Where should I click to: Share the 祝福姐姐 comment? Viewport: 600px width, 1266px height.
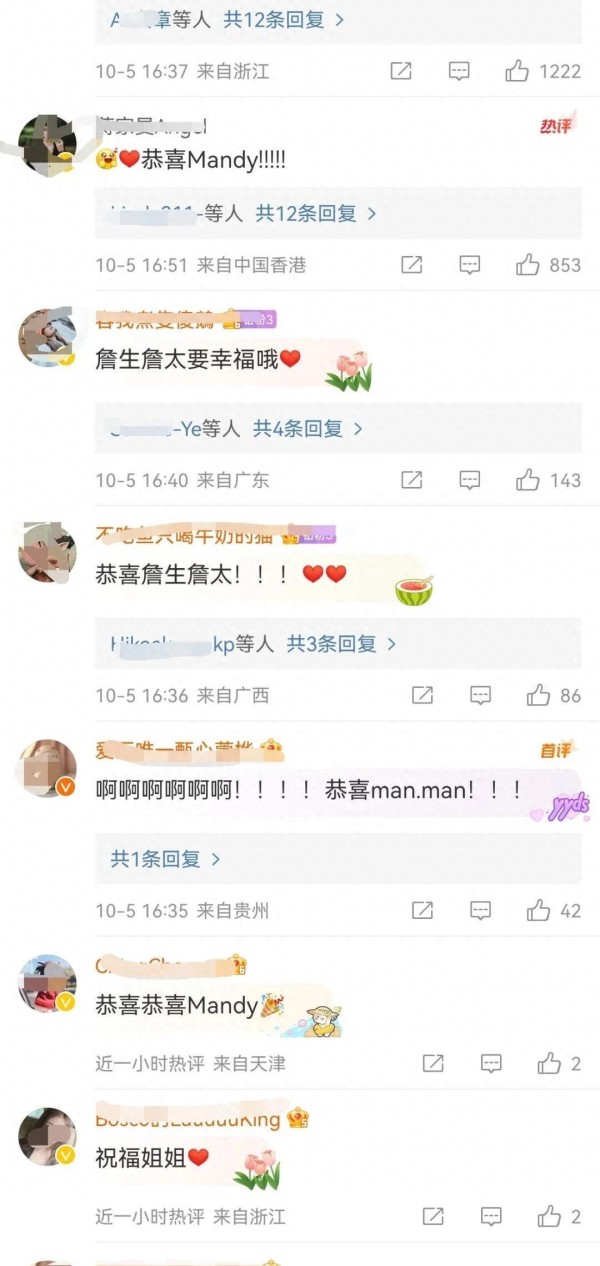tap(433, 1217)
